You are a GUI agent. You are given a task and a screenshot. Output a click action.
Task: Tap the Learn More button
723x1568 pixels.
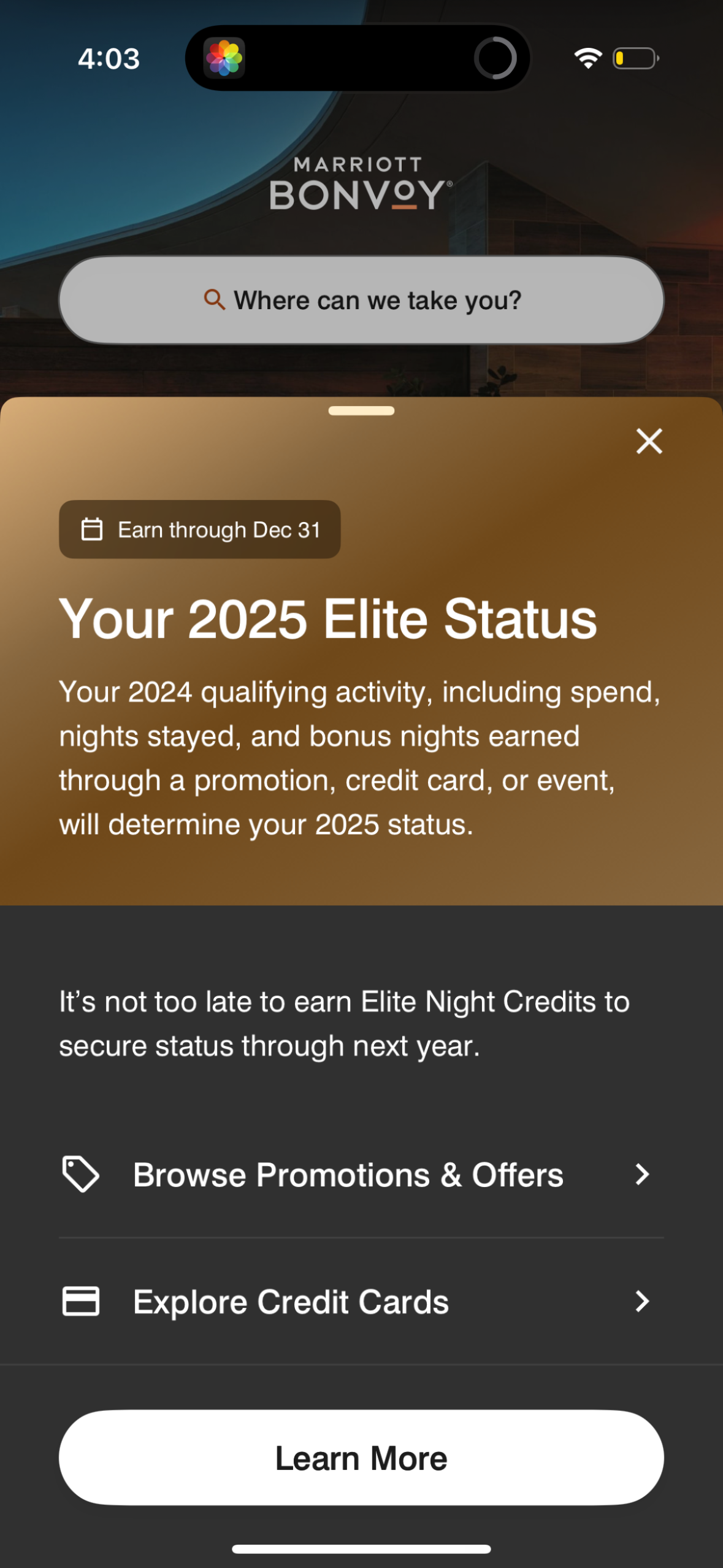coord(361,1458)
